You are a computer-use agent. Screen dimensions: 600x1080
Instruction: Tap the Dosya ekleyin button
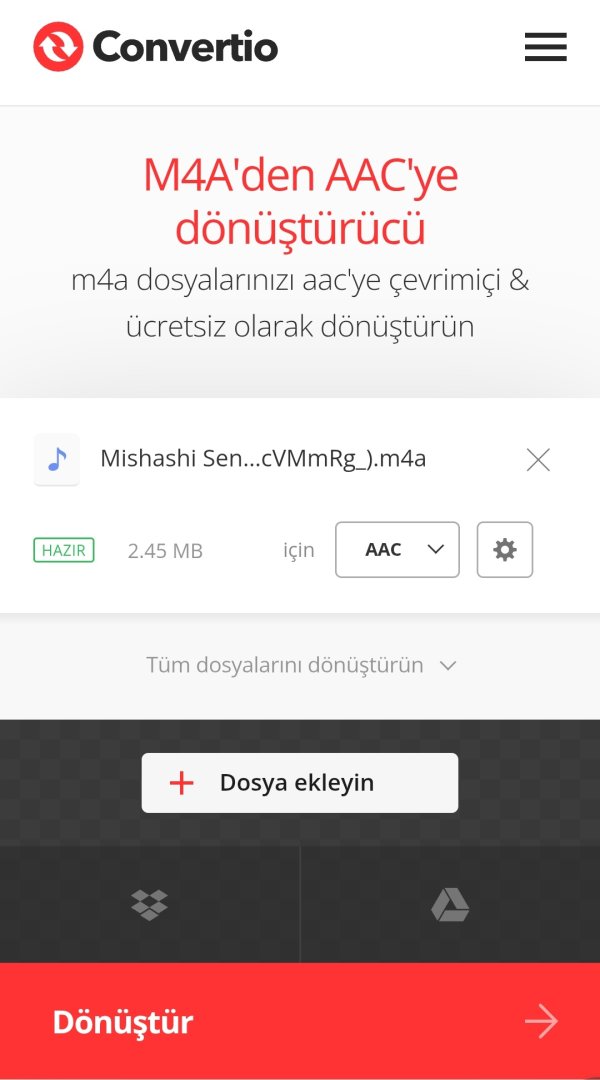(300, 782)
